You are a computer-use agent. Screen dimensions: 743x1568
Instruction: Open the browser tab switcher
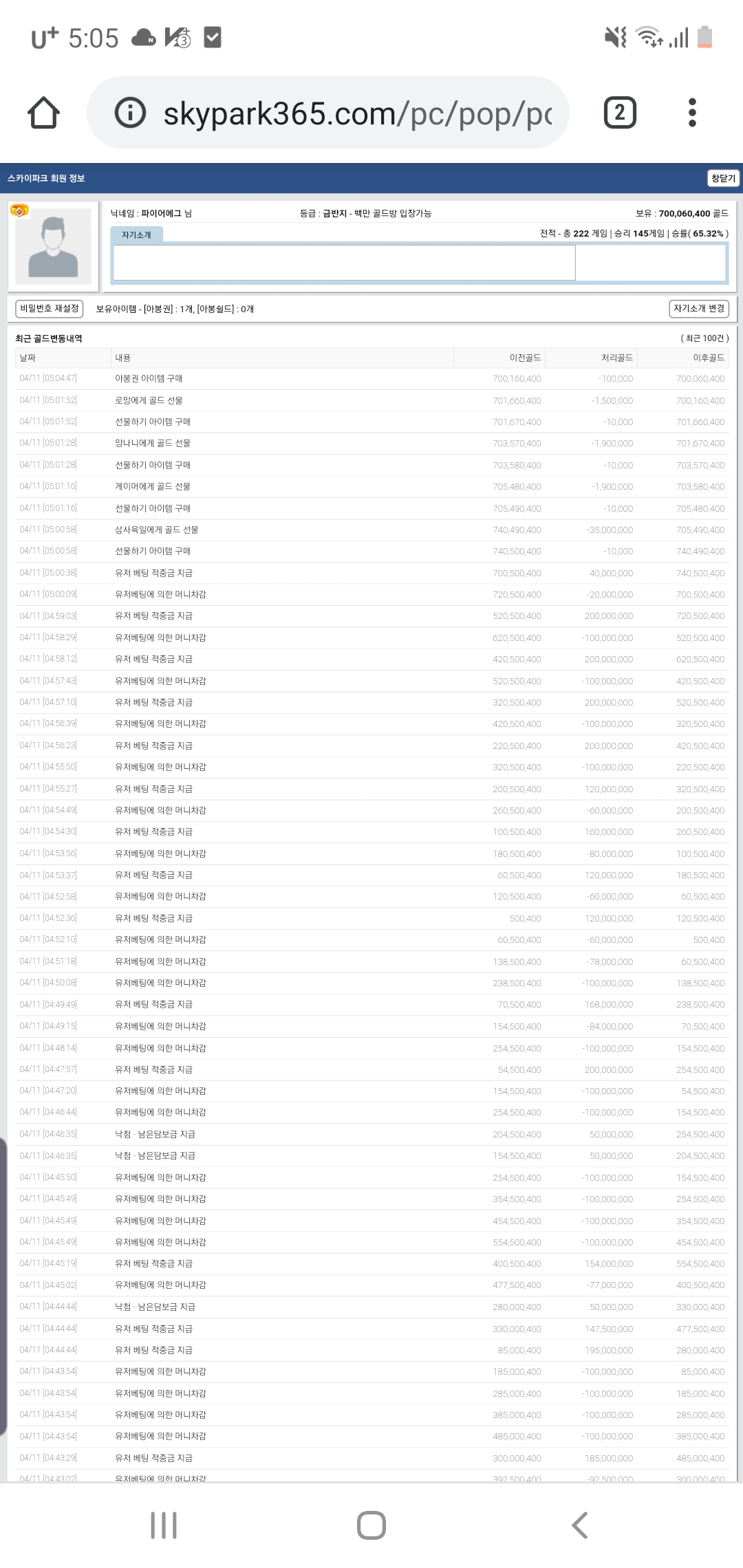[619, 113]
